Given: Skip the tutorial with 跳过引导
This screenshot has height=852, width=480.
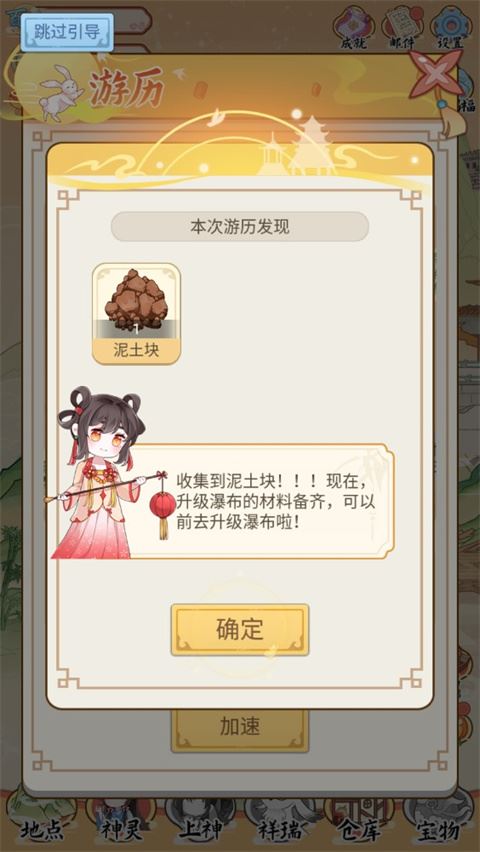Looking at the screenshot, I should coord(67,32).
